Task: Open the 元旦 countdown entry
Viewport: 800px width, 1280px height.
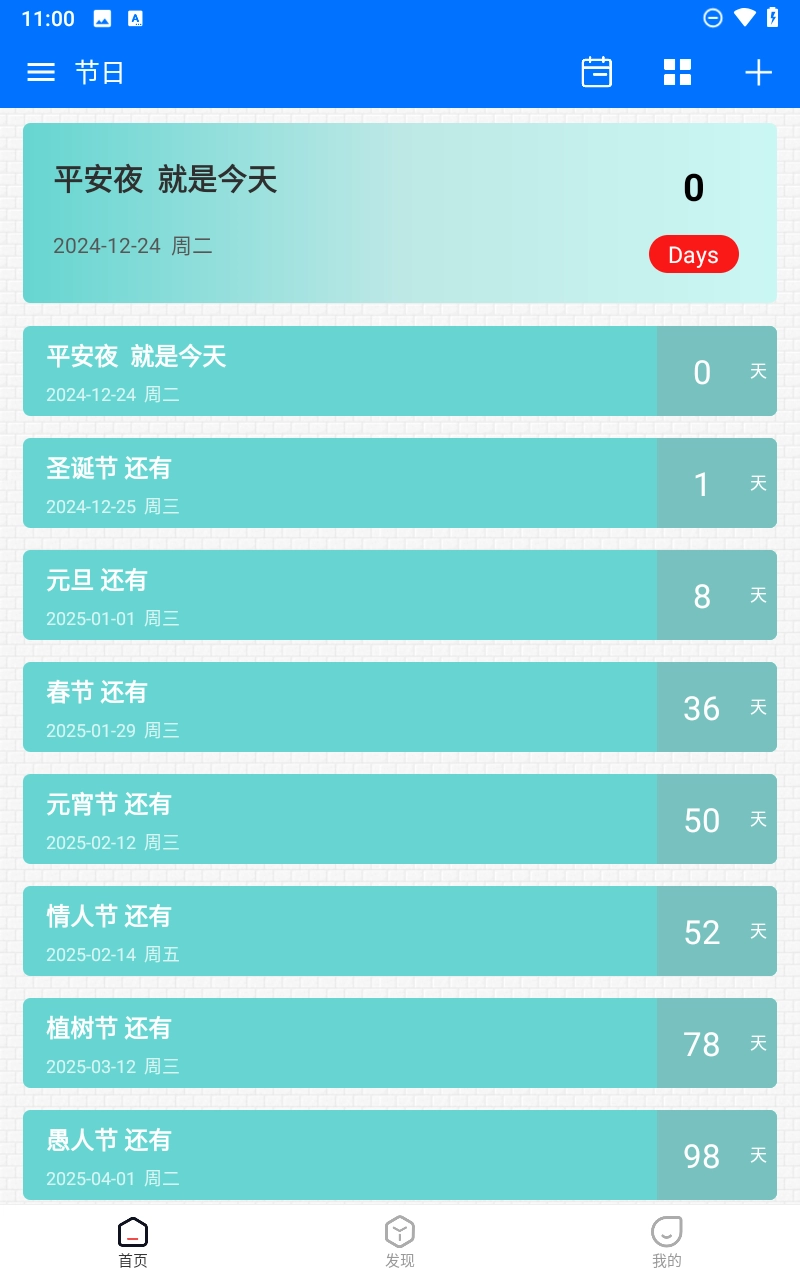Action: tap(400, 595)
